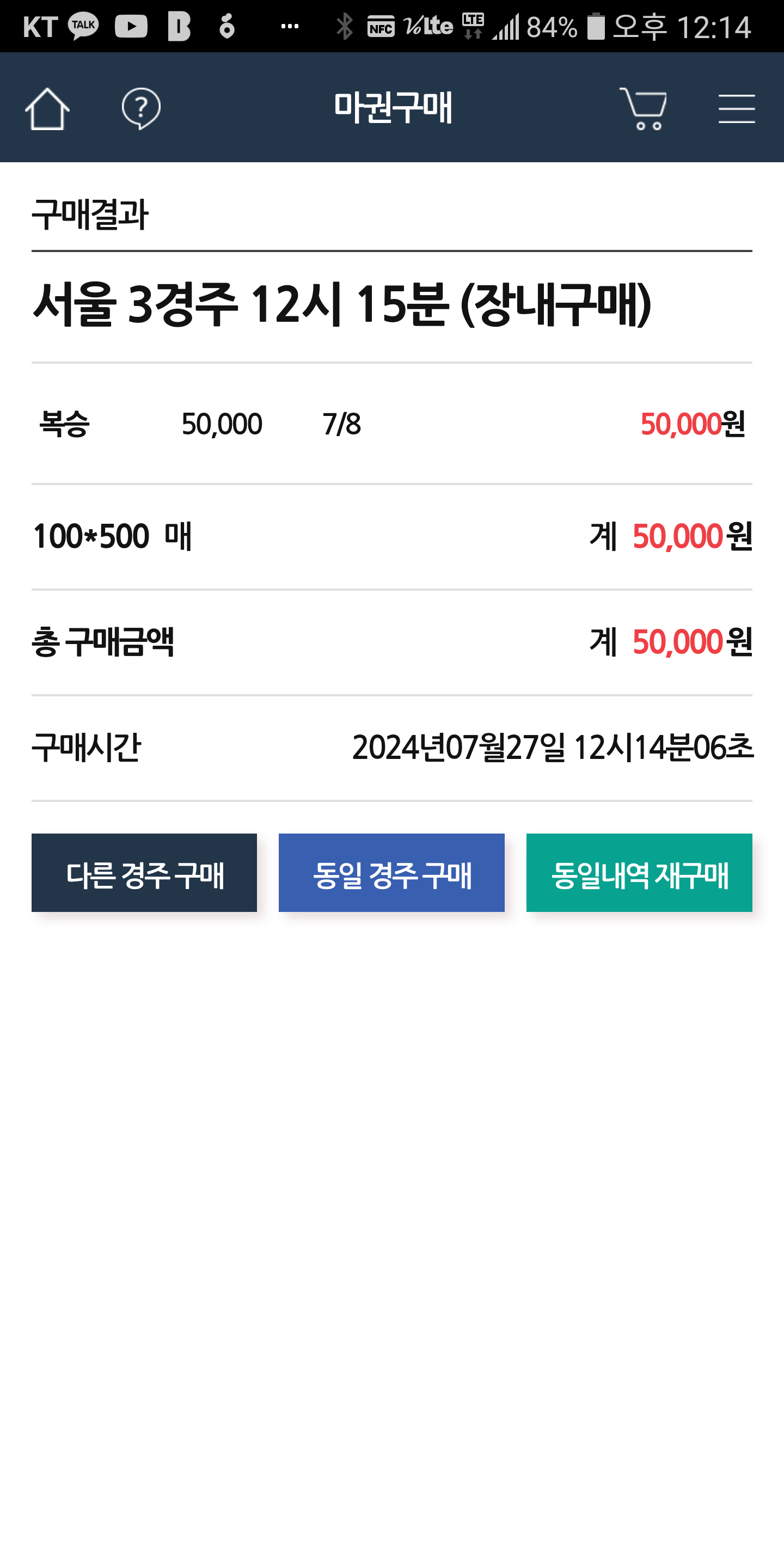Tap 다른 경주 구매 button
The image size is (784, 1568).
point(144,872)
